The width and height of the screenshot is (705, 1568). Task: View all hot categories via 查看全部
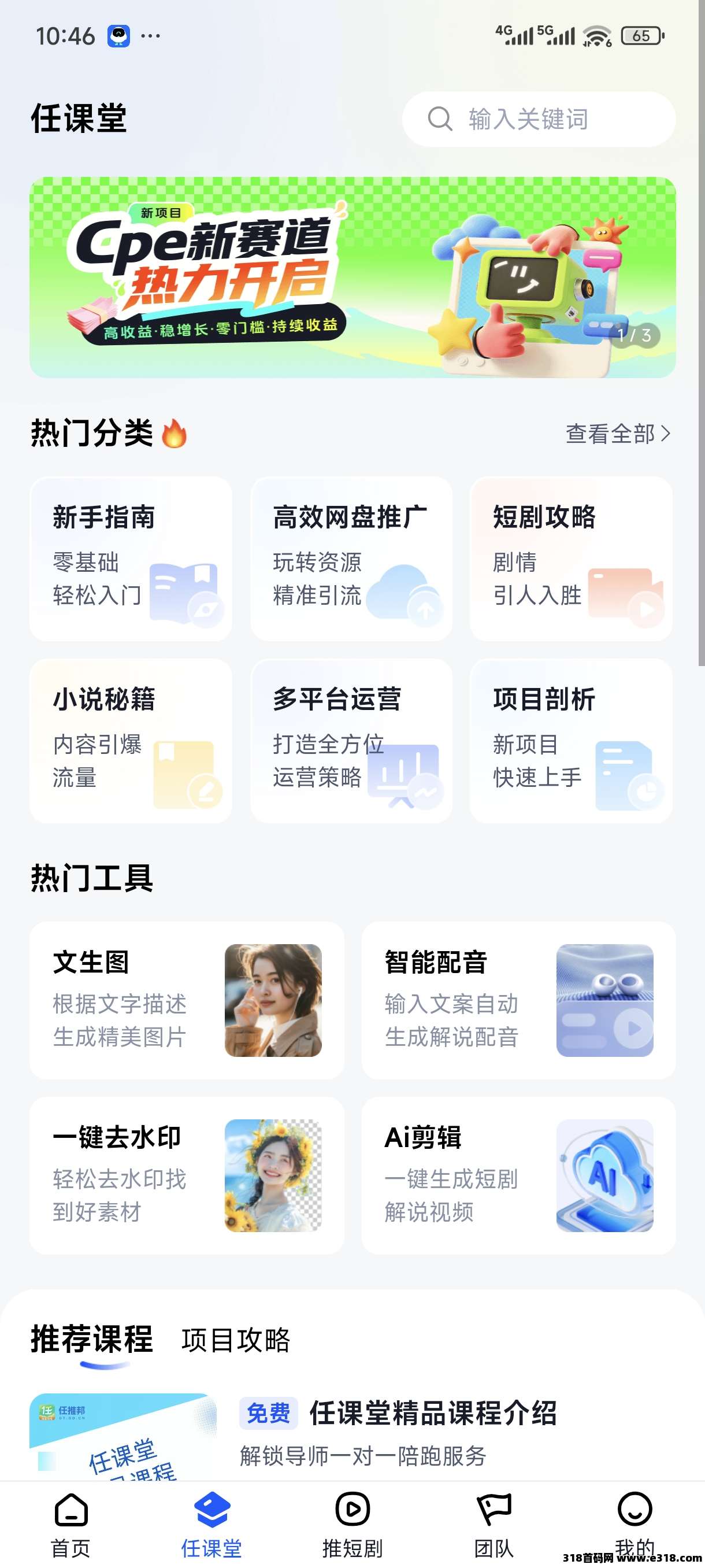[617, 434]
